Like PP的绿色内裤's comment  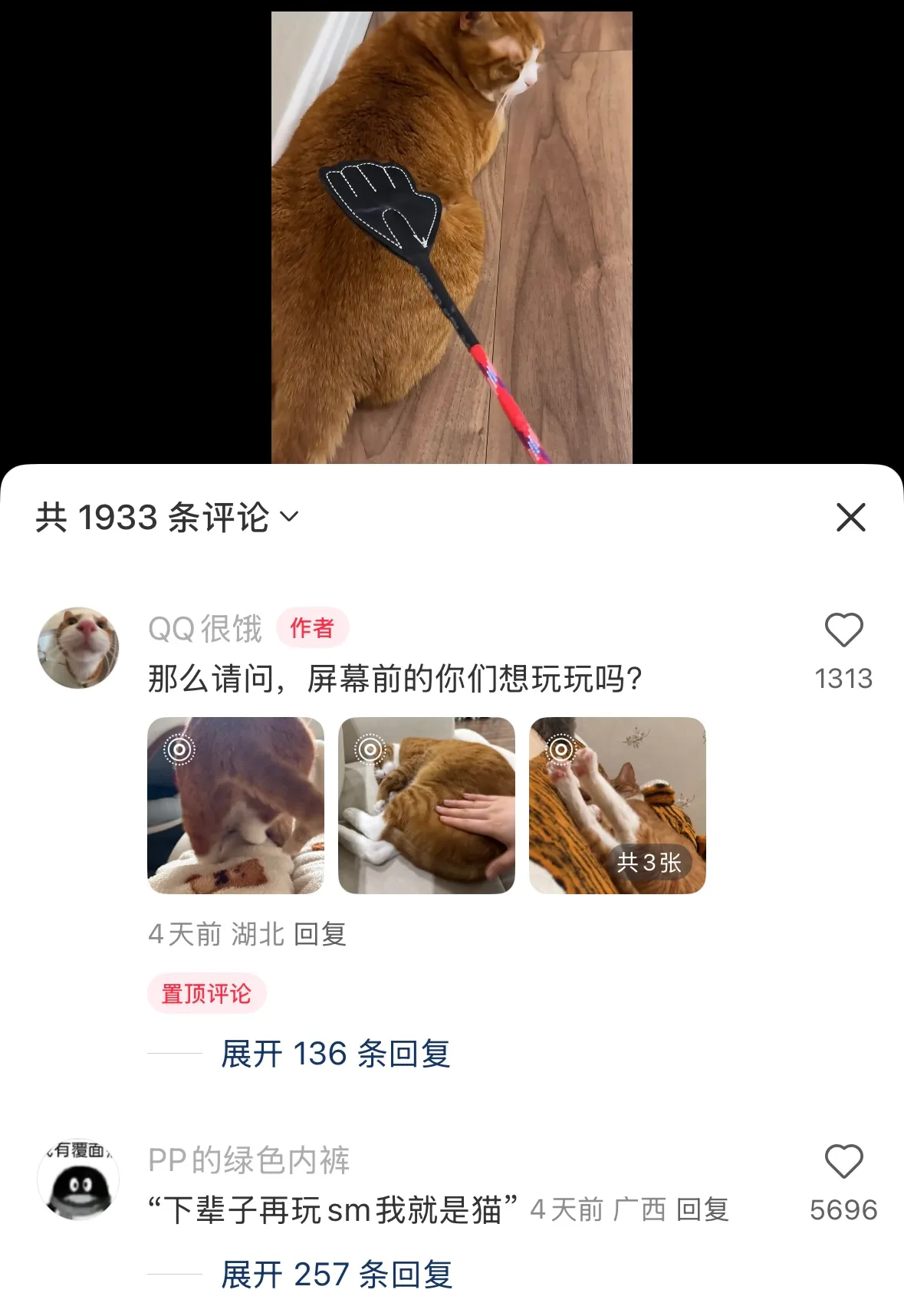(843, 1162)
